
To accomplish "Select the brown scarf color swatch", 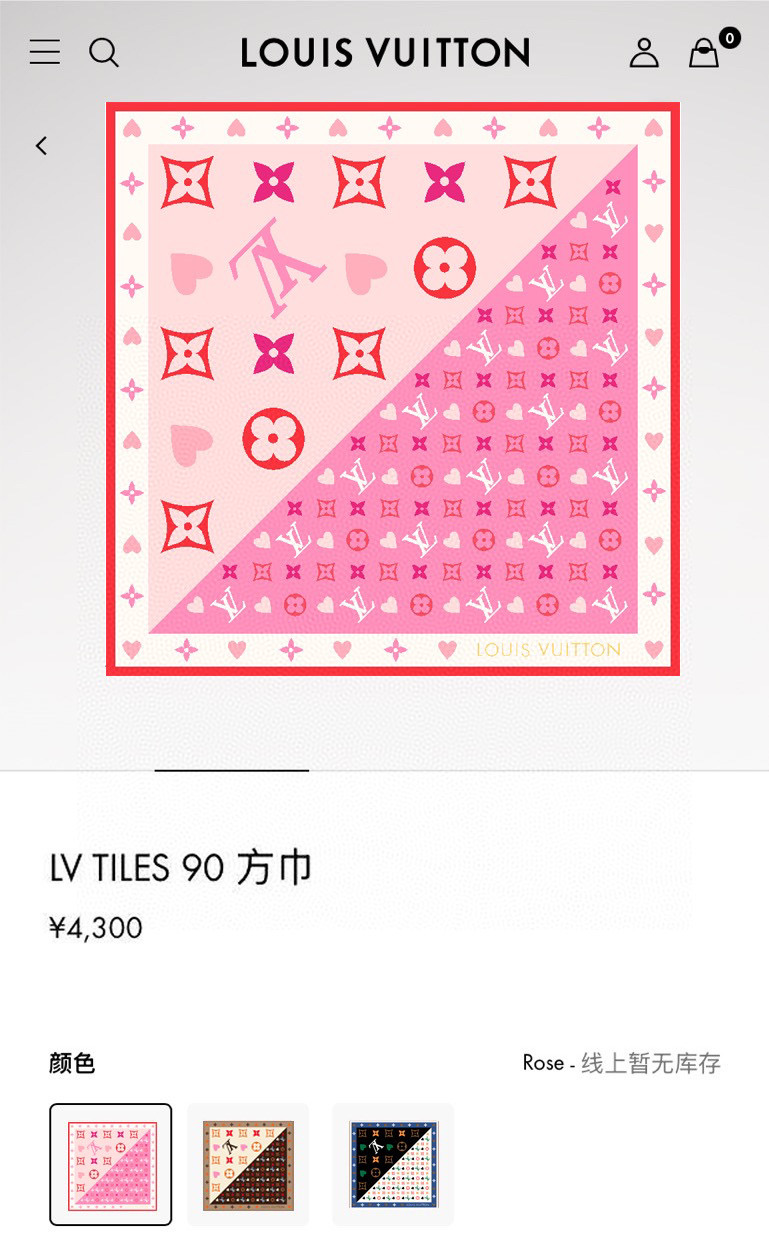I will tap(248, 1164).
